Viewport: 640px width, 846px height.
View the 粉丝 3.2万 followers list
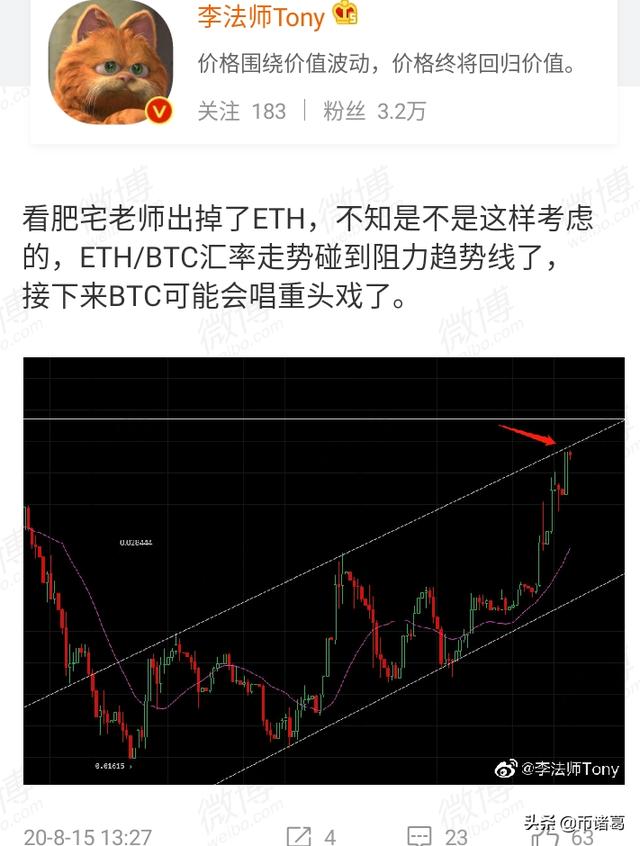373,111
